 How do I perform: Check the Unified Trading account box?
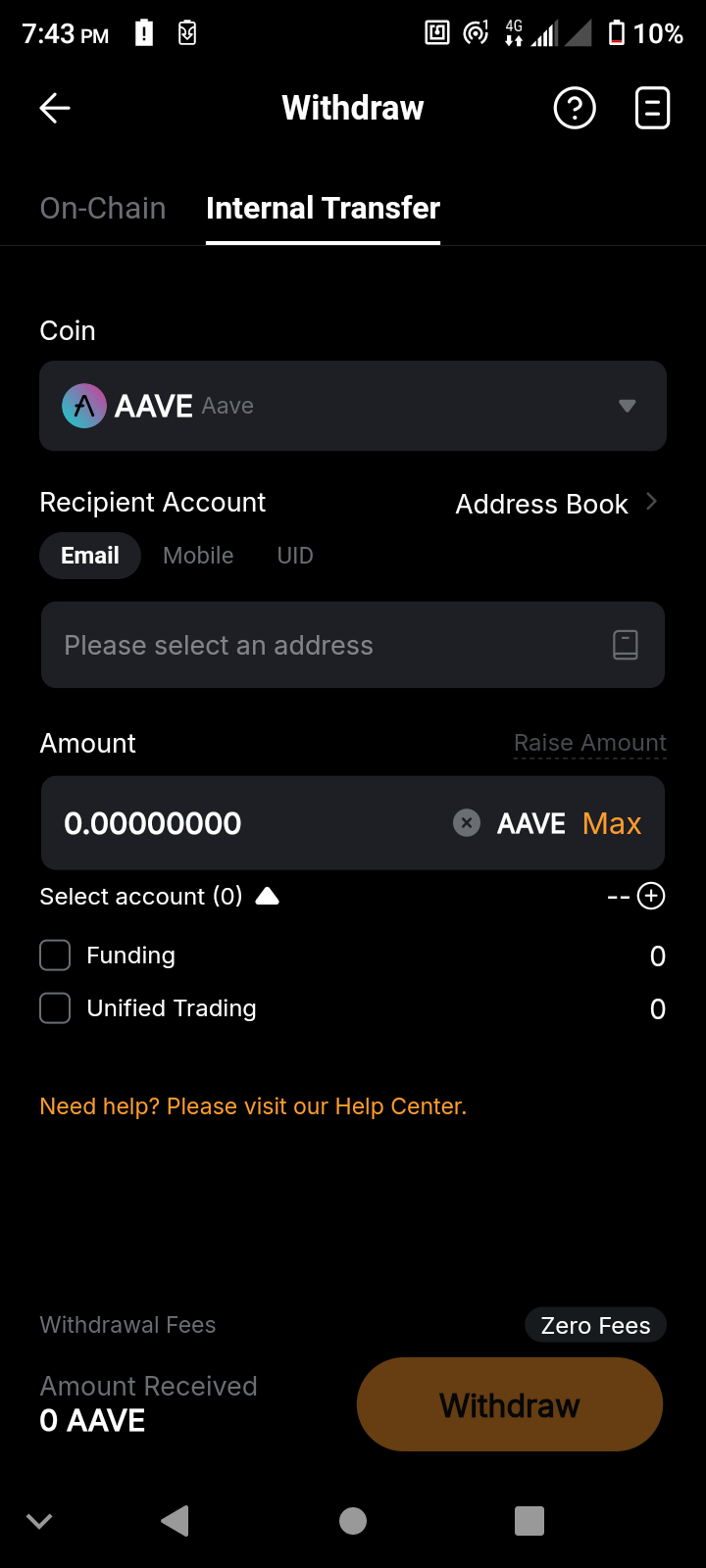tap(55, 1008)
